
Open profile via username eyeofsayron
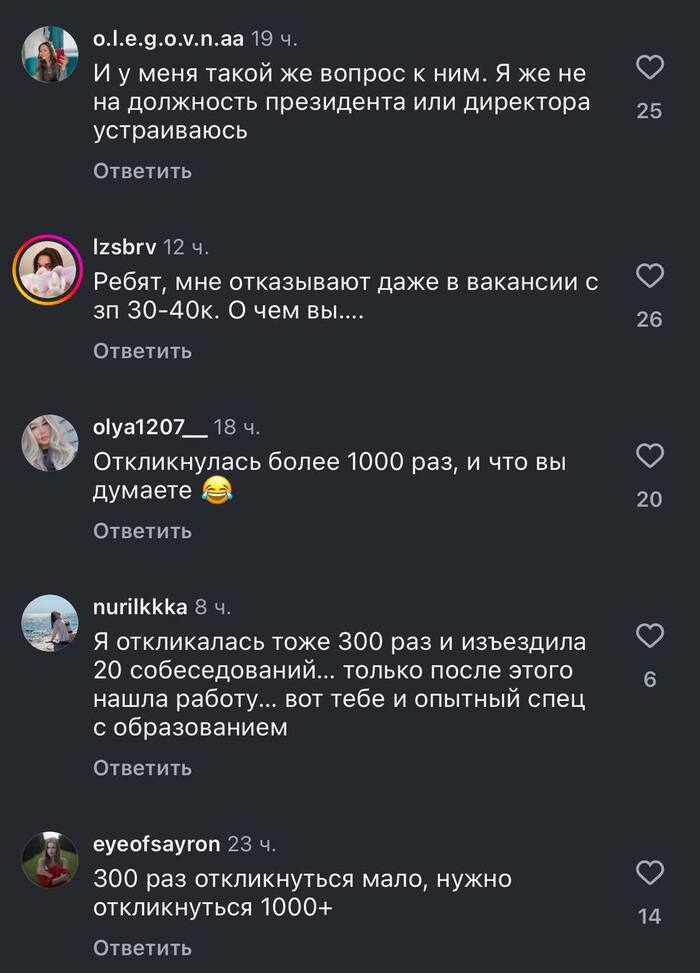coord(155,843)
